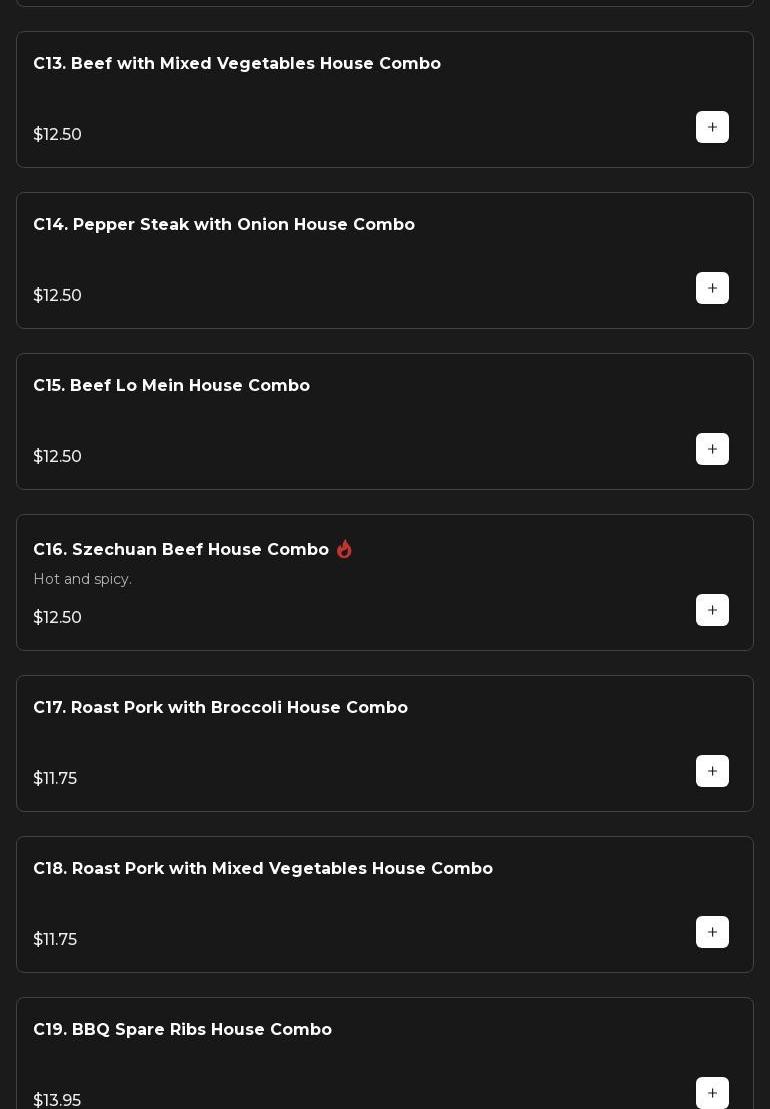Open C17 Roast Pork with Broccoli details
Screen dimensions: 770x1109
[220, 708]
